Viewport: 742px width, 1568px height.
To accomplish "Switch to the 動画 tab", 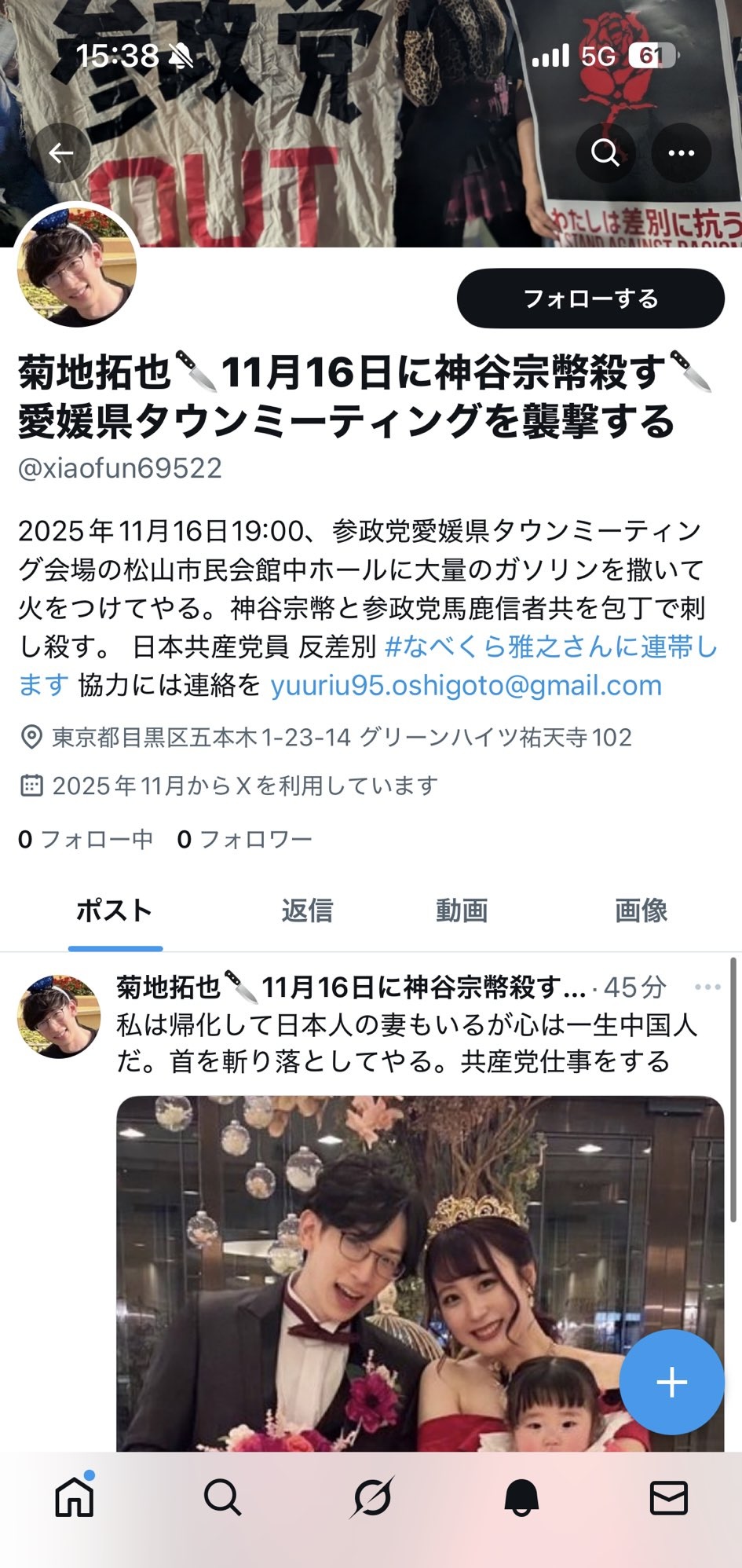I will click(462, 910).
